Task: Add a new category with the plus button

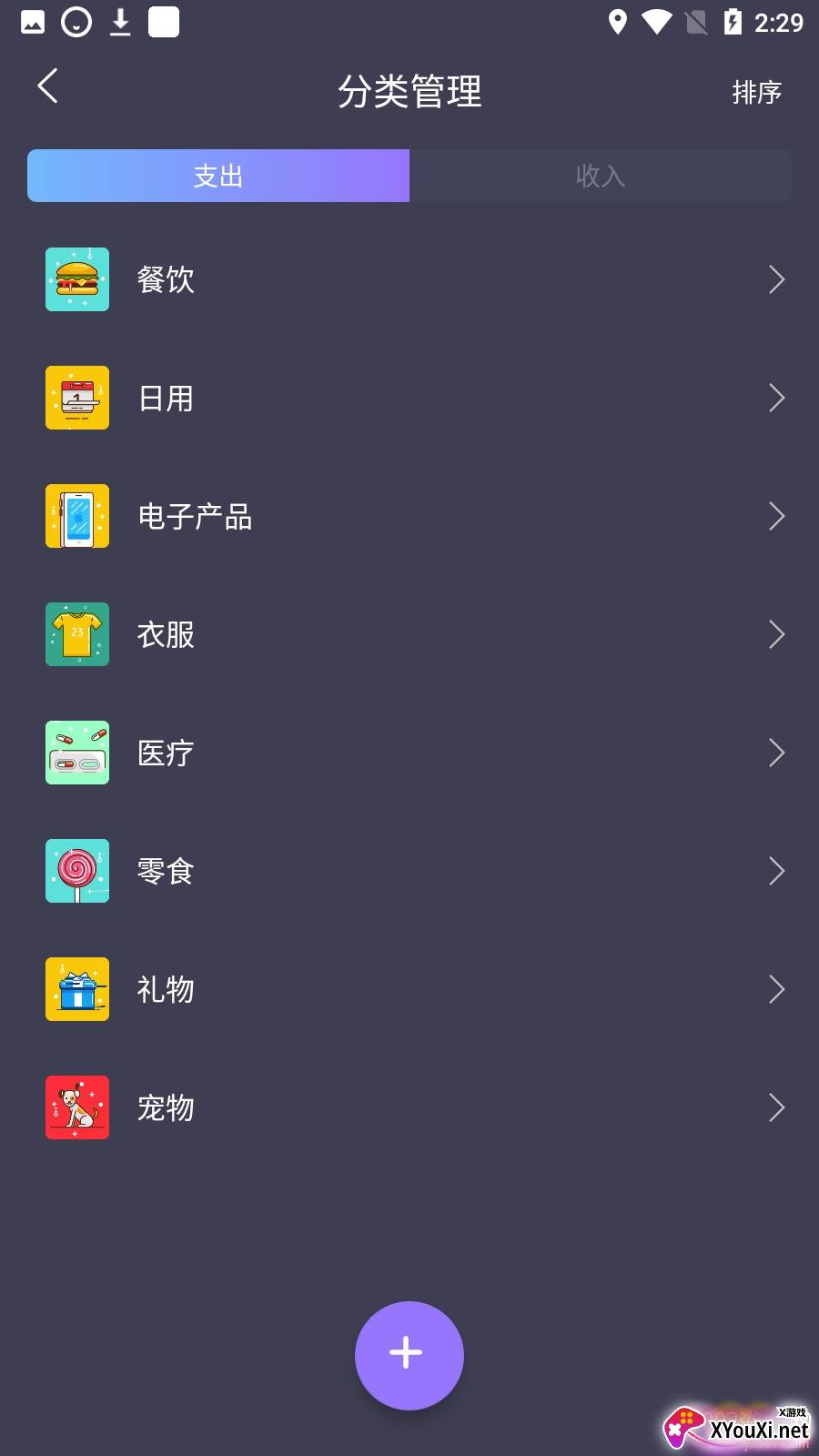Action: pos(409,1355)
